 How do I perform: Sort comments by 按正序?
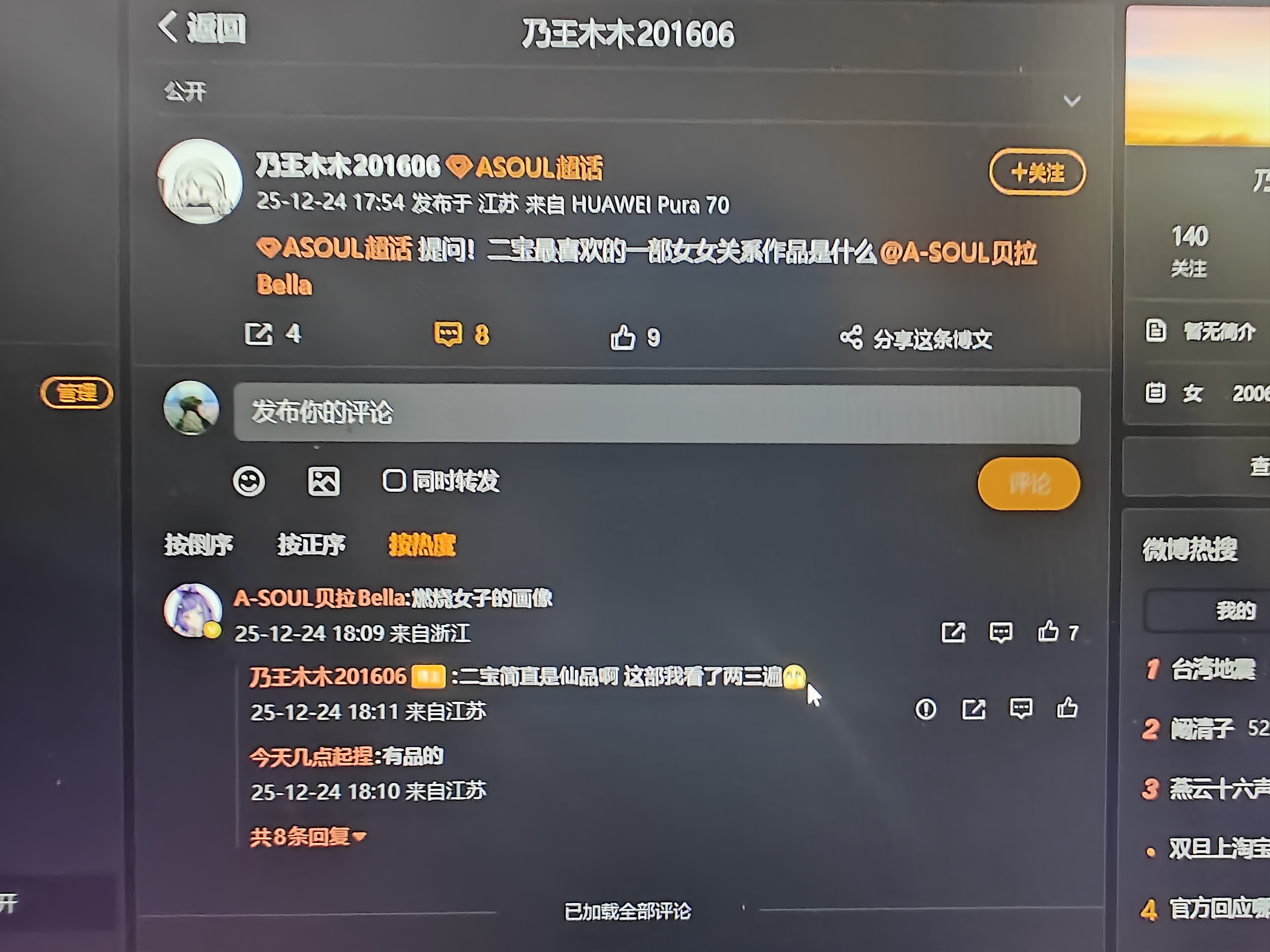311,545
